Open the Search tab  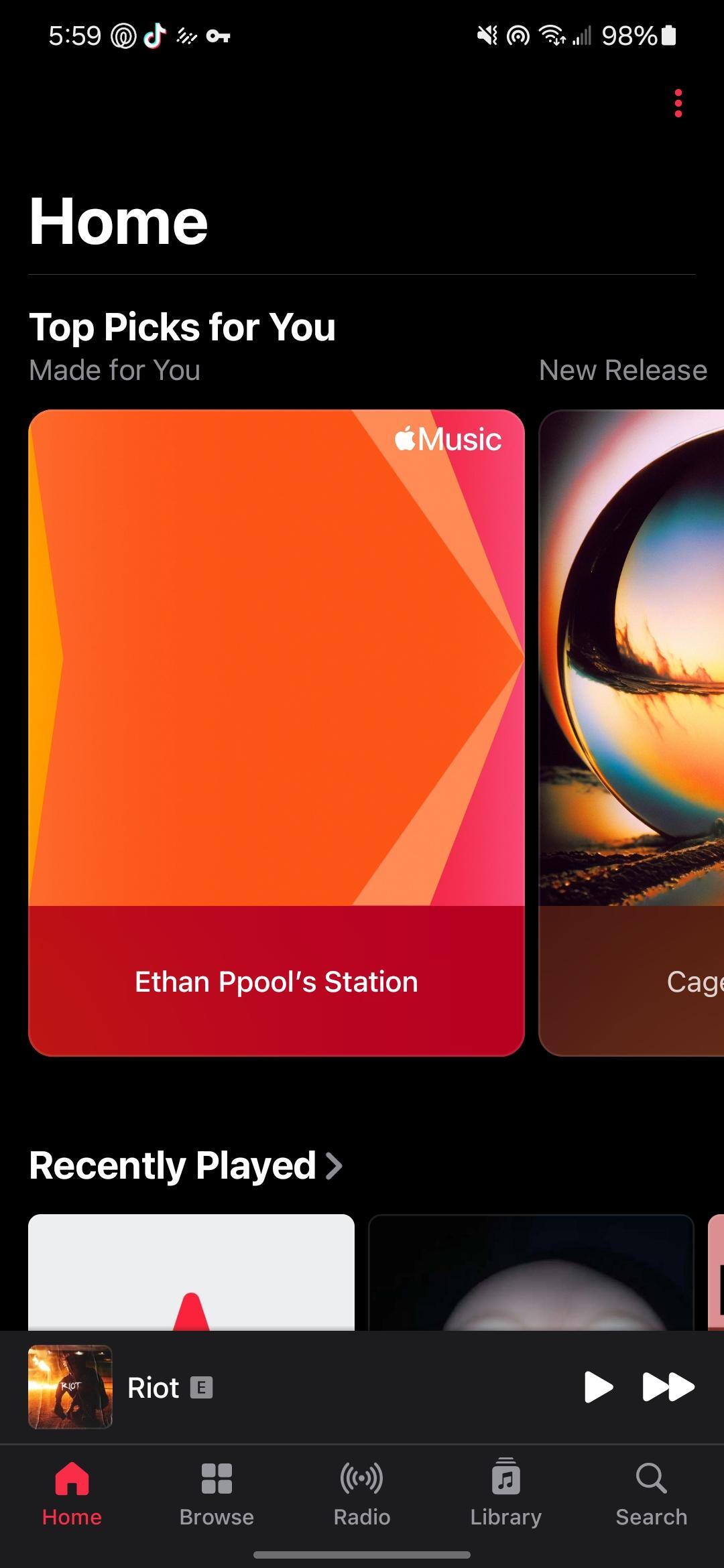click(x=651, y=1493)
